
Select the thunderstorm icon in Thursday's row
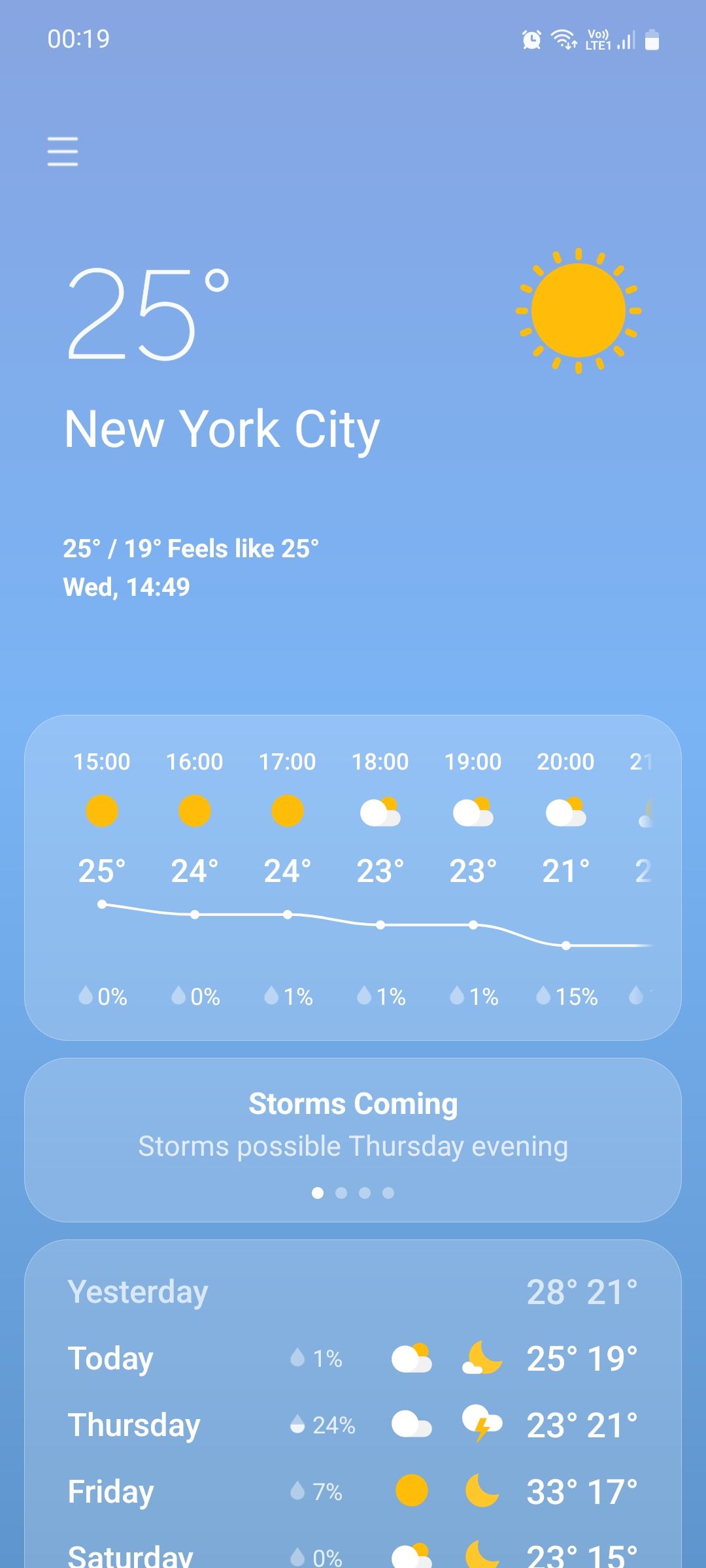482,1424
